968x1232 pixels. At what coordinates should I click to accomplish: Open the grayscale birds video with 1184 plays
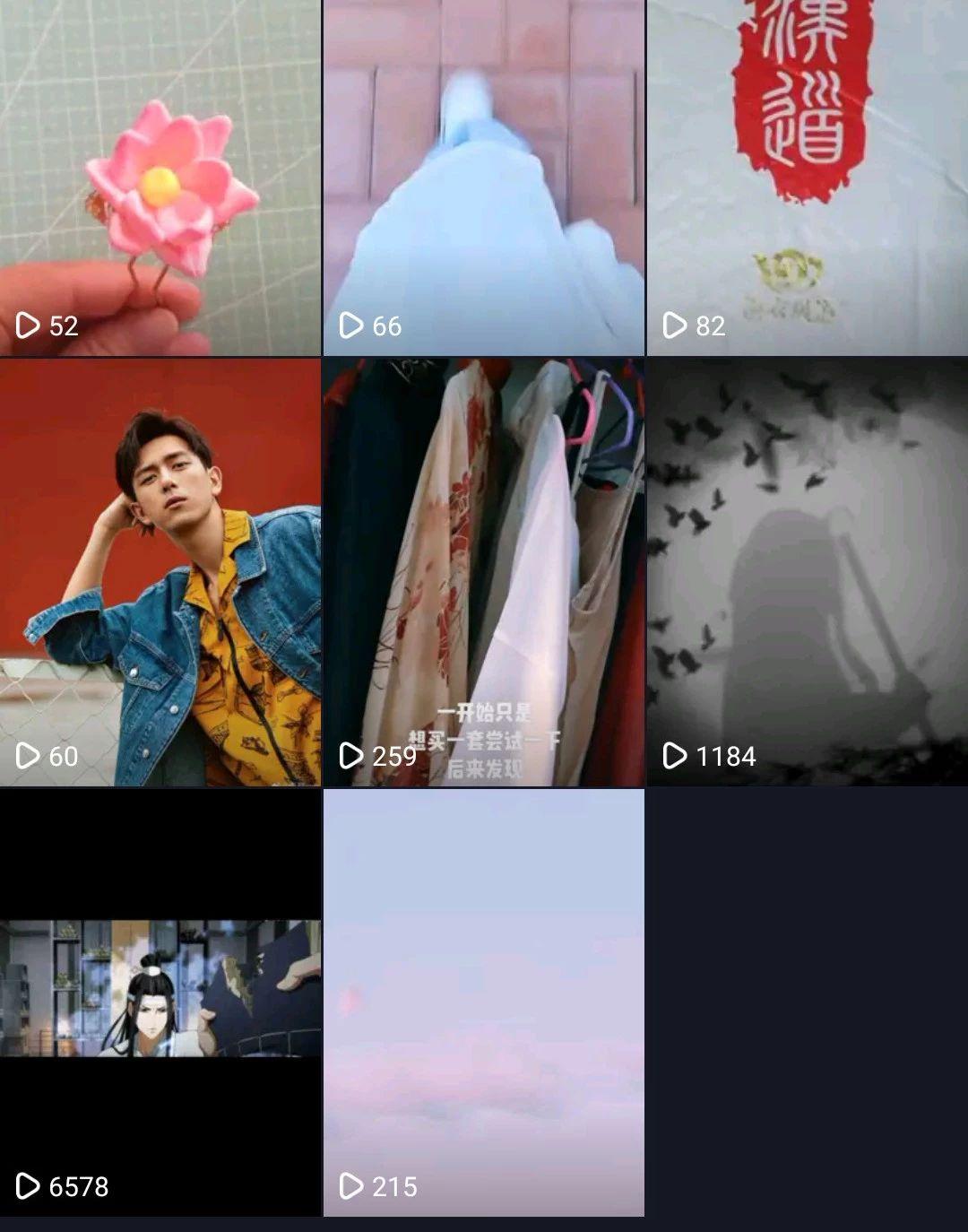point(807,572)
